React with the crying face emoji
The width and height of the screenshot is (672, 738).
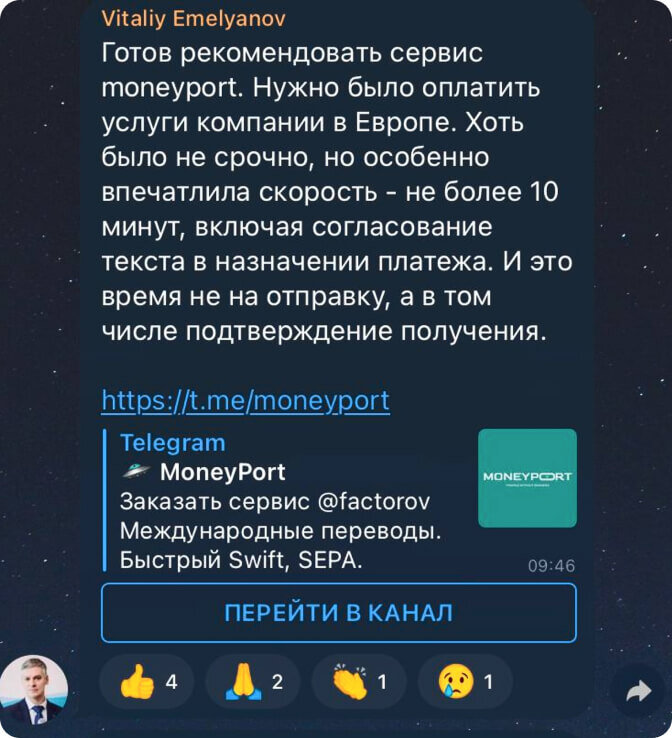tap(465, 682)
